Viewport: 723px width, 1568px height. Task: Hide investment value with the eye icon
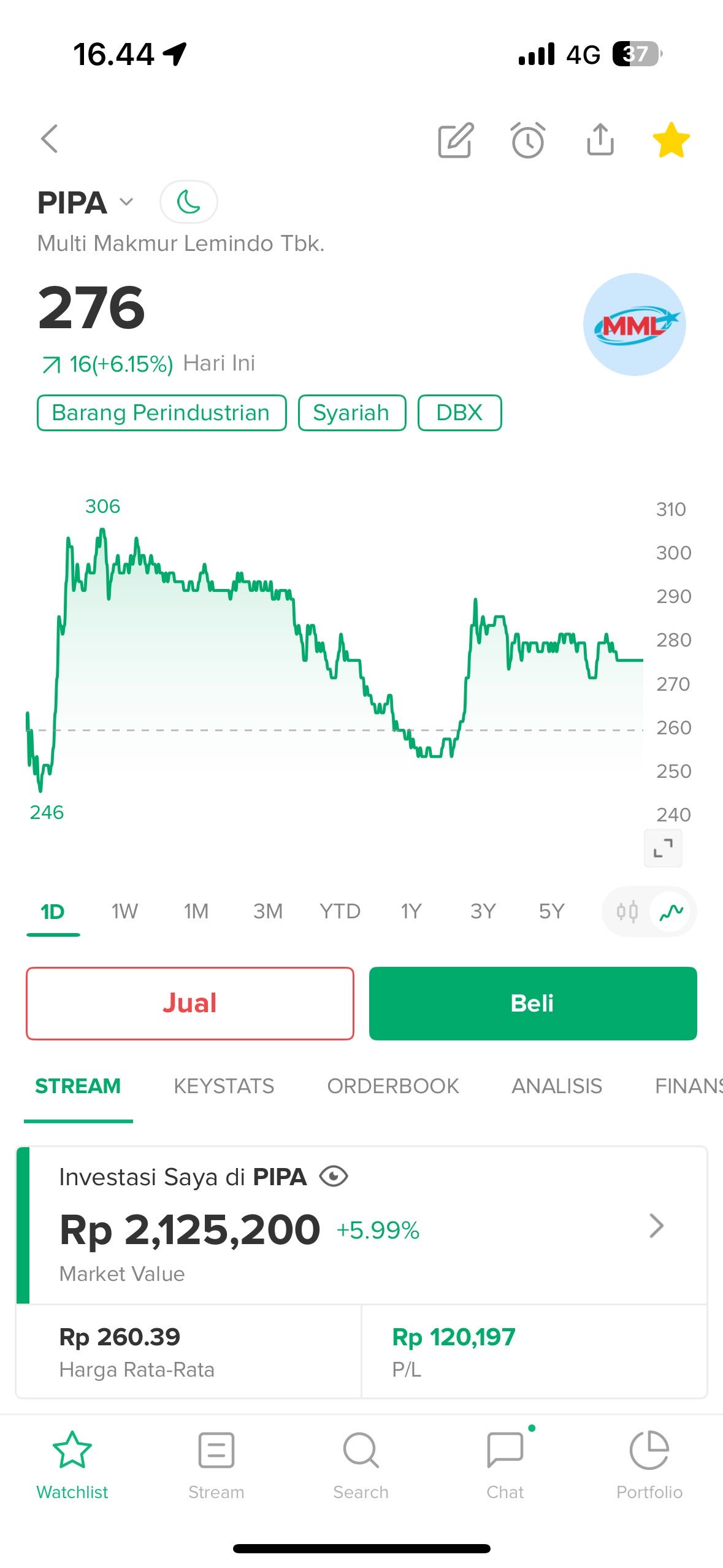(334, 1177)
